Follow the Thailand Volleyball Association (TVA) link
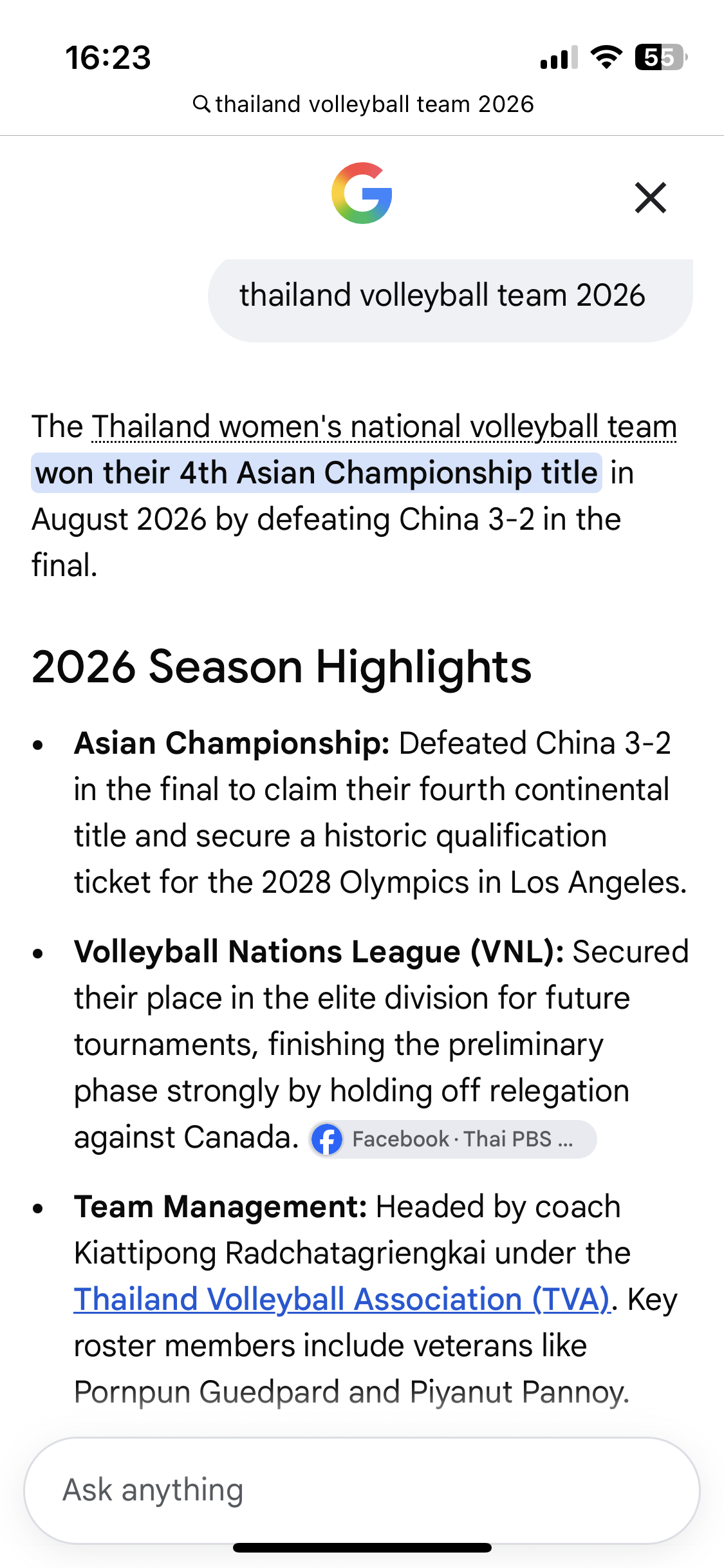This screenshot has height=1568, width=724. (342, 1299)
